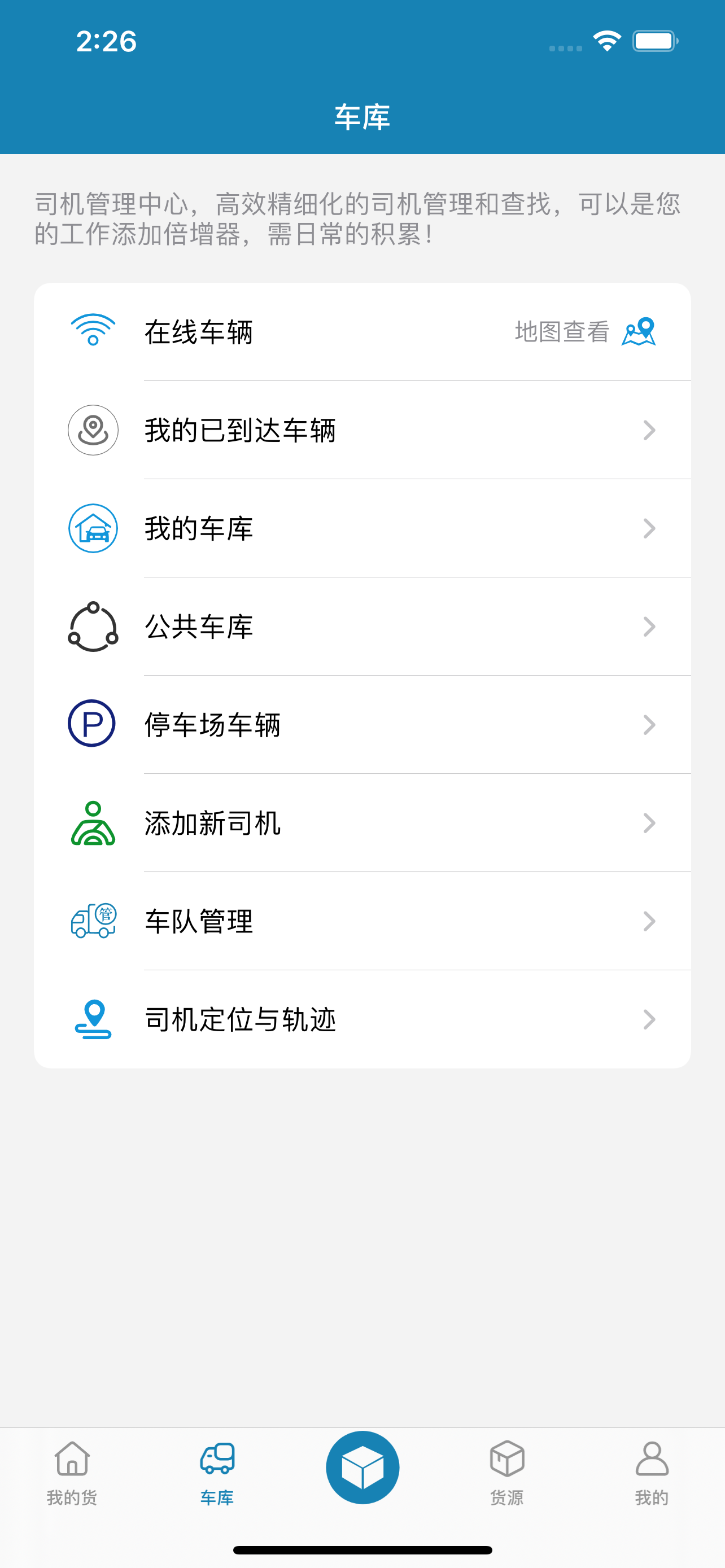This screenshot has height=1568, width=725.
Task: Tap the center blue box button
Action: 362,1467
